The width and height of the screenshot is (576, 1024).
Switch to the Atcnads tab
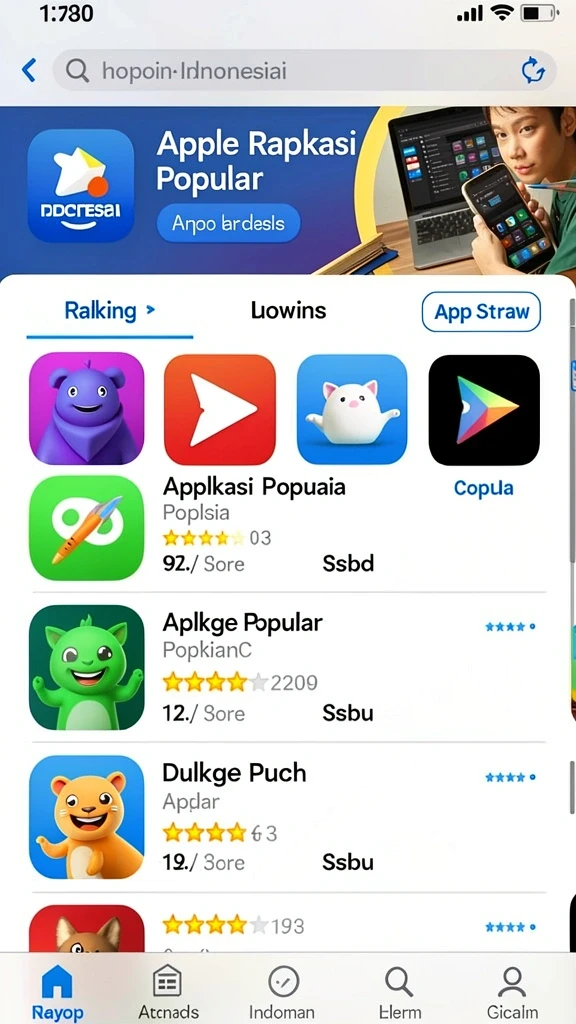tap(168, 992)
